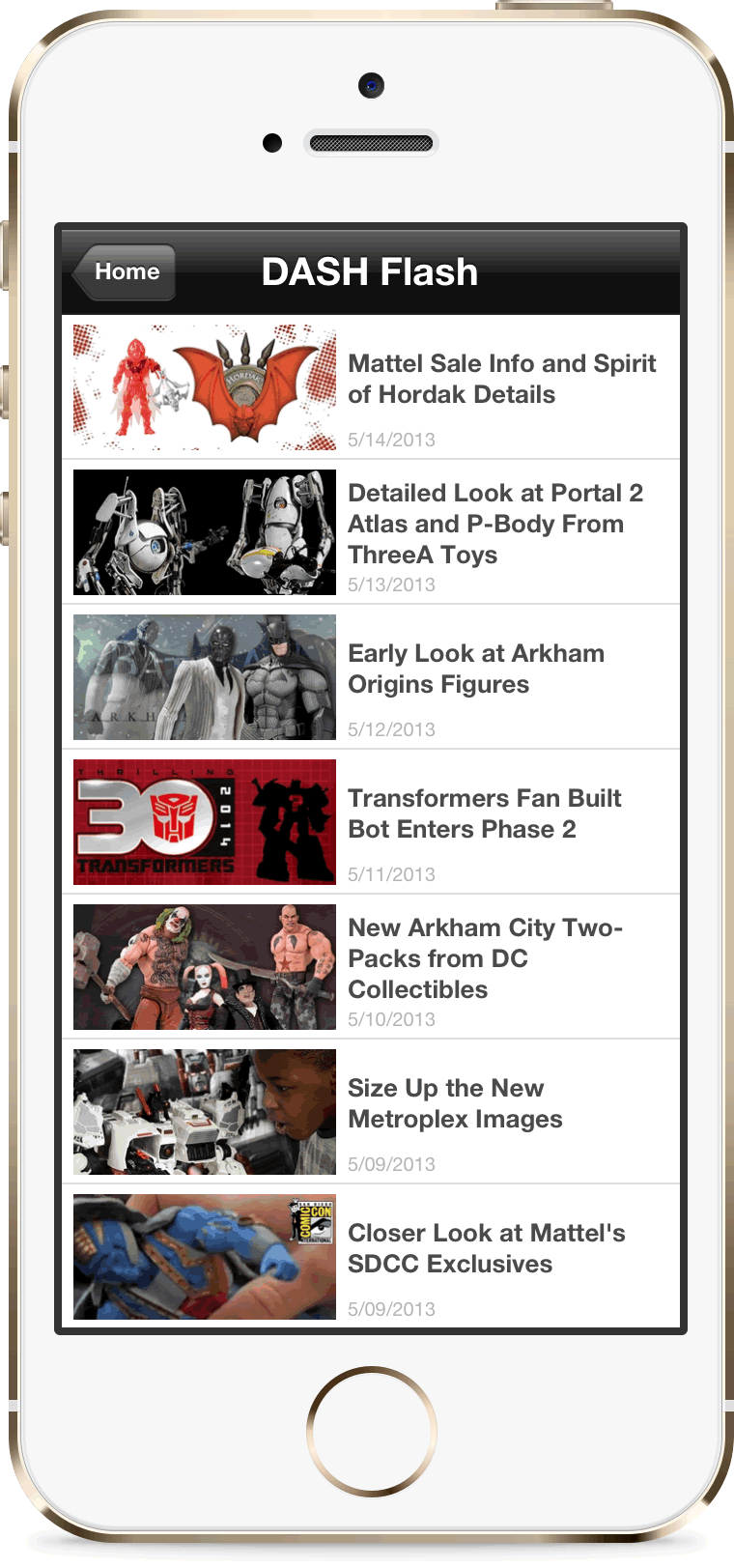Go back with the Home button
Screen dimensions: 734x1568
(125, 271)
